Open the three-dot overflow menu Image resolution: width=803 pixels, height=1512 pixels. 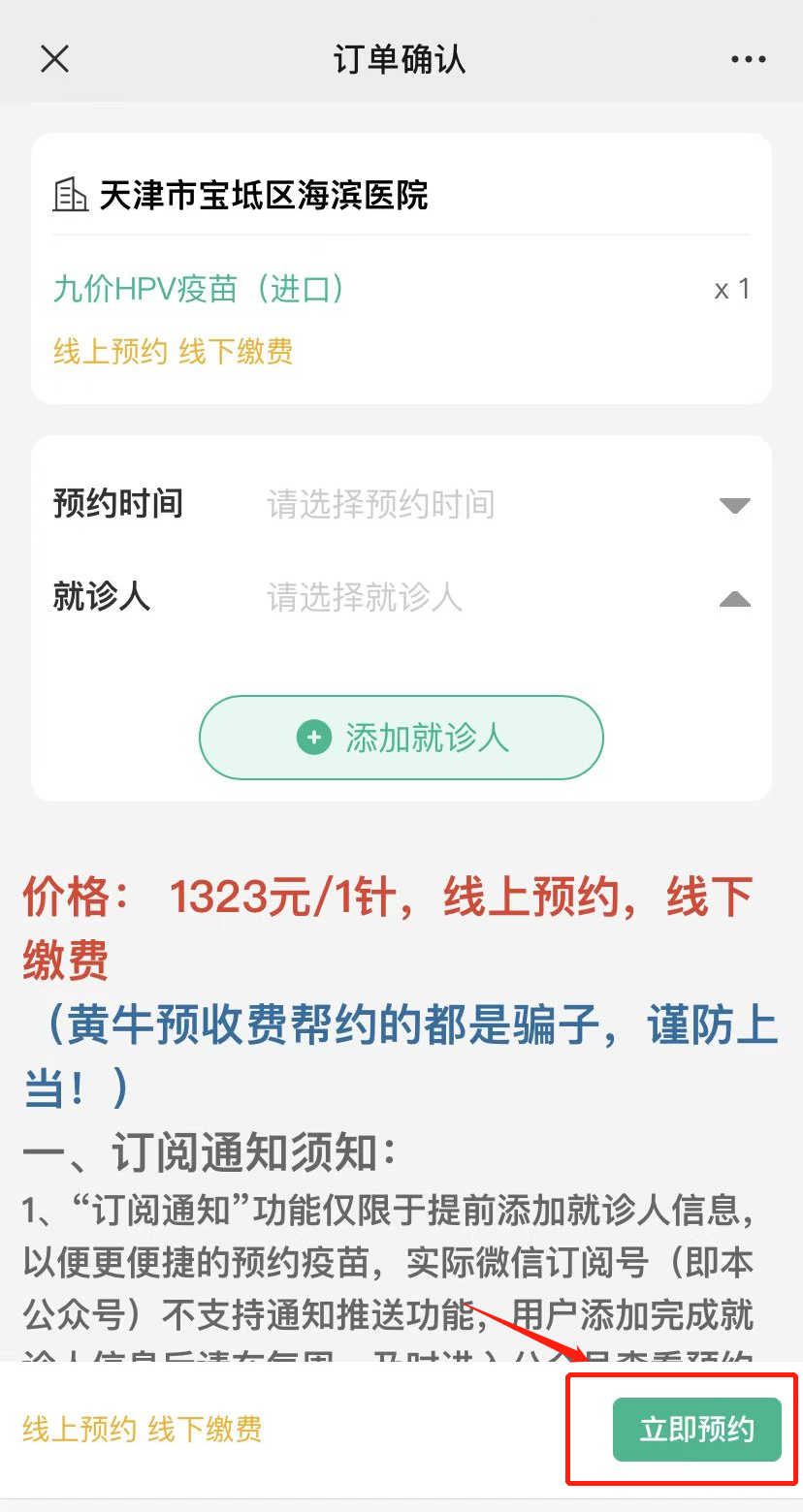(x=748, y=60)
